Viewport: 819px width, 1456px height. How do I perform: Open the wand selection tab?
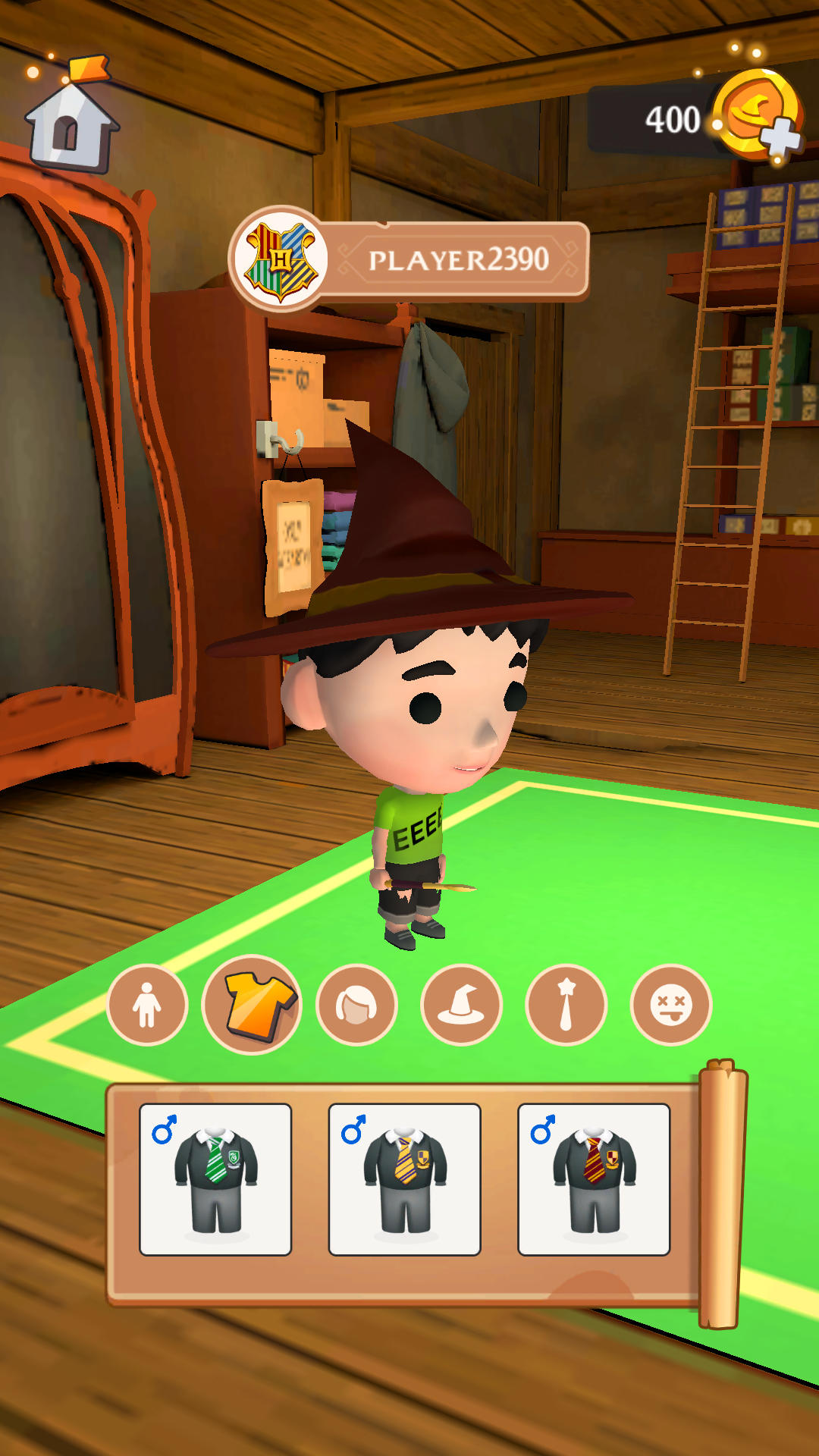(566, 1006)
